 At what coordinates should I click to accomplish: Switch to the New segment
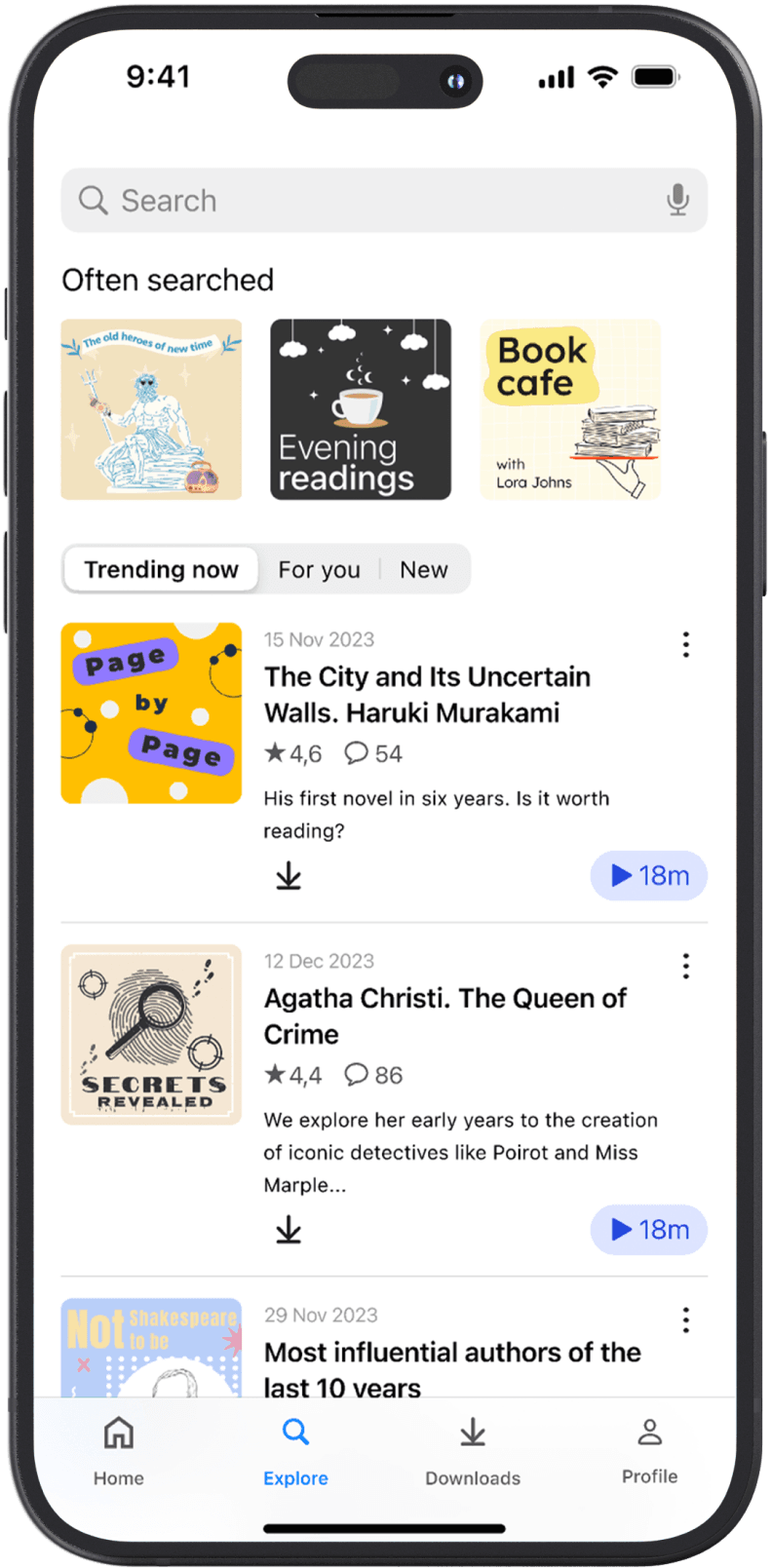[x=423, y=569]
